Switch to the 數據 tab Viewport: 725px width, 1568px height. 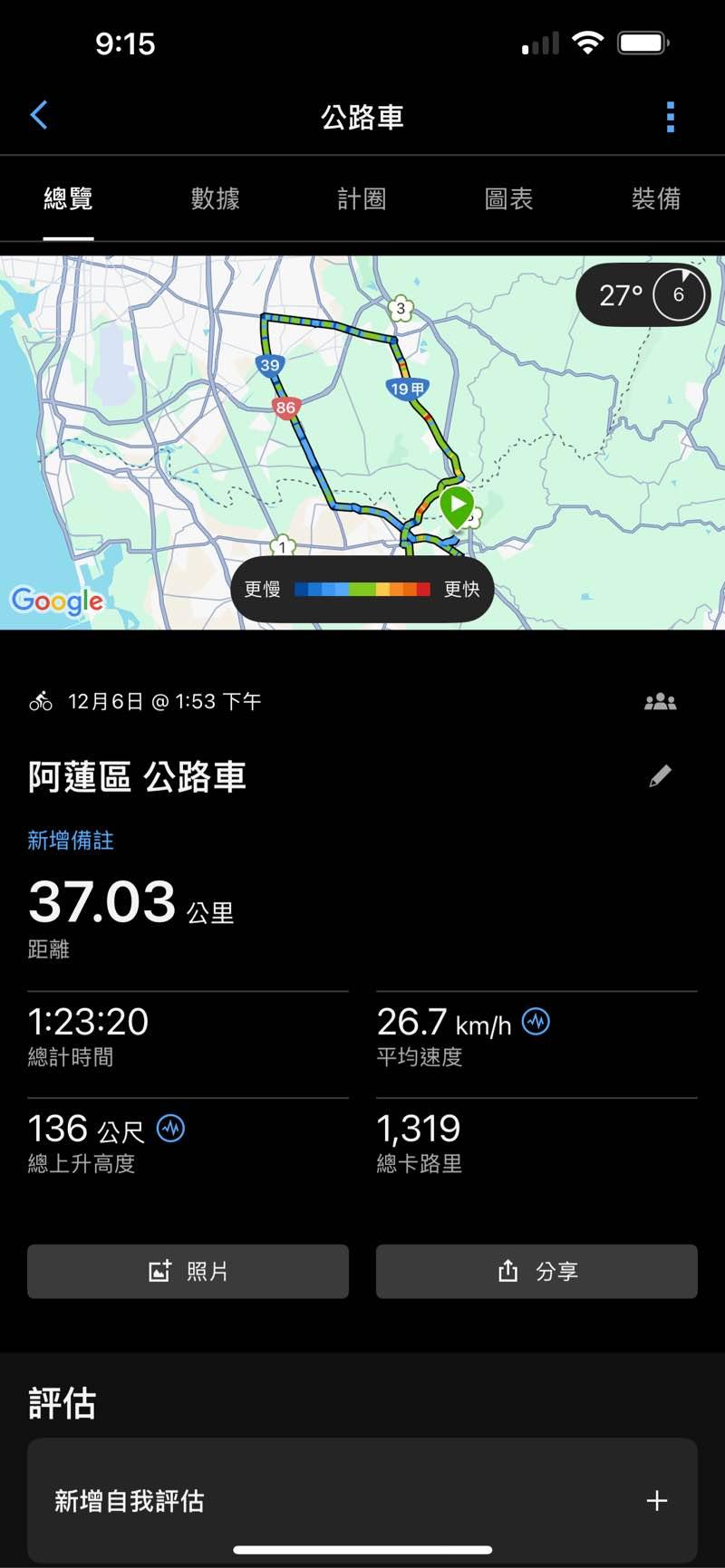(215, 199)
